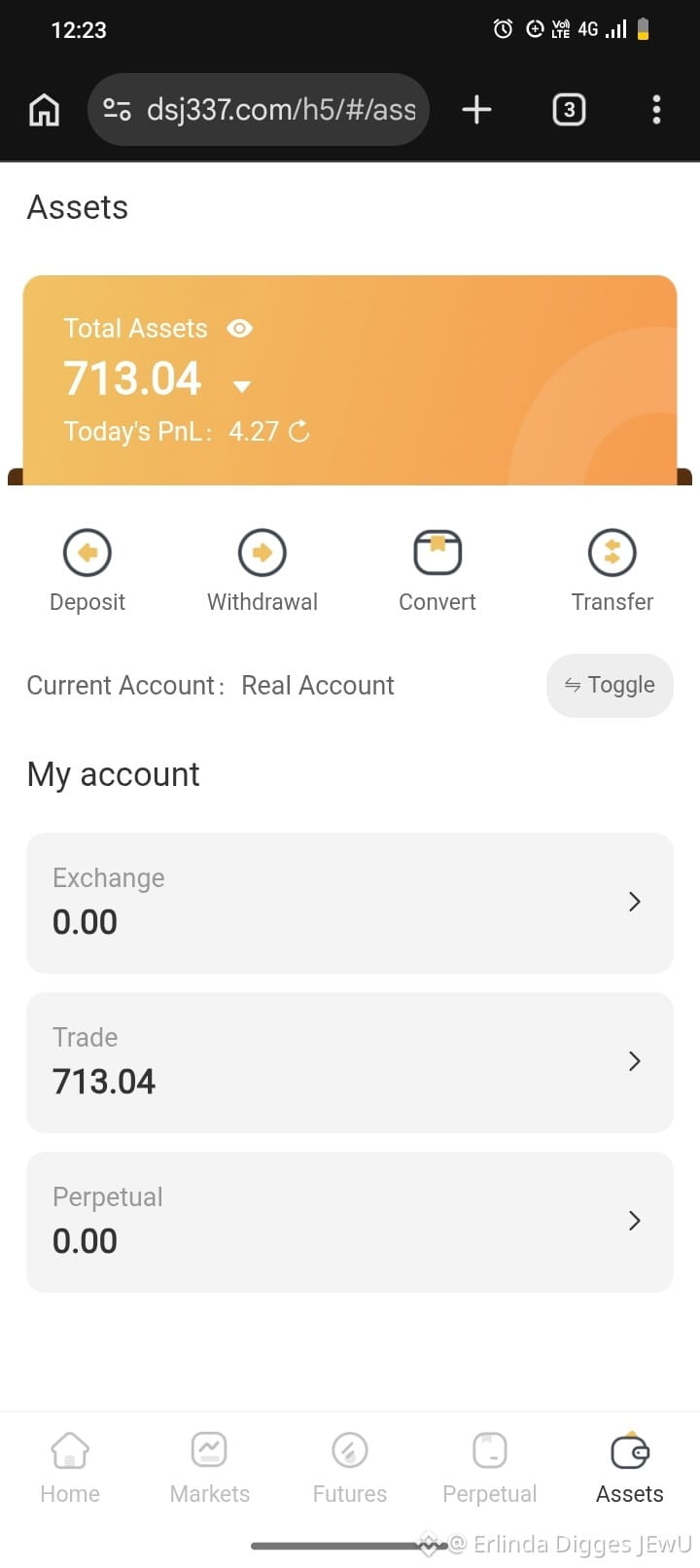700x1568 pixels.
Task: Expand the currency dropdown next to 713.04
Action: [242, 386]
